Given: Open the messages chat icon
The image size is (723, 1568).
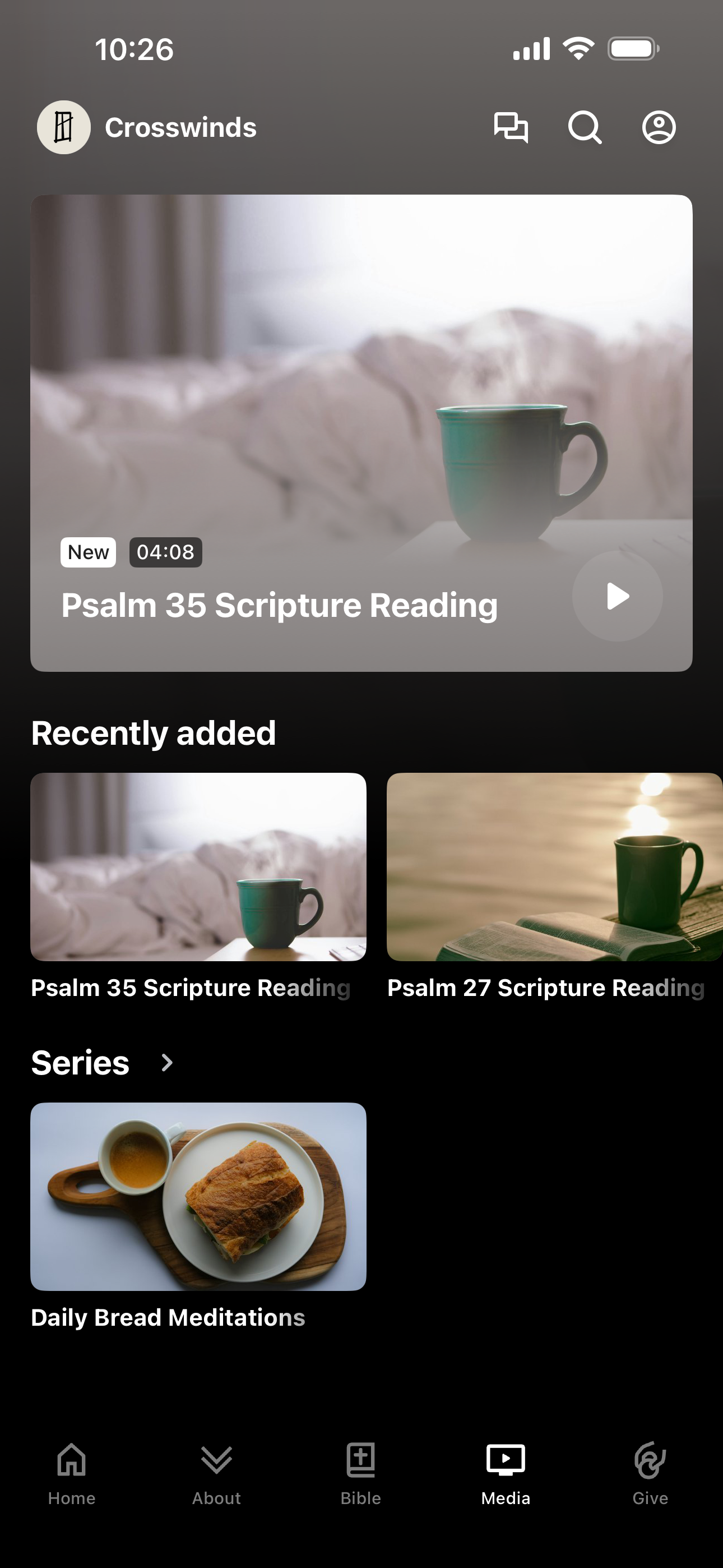Looking at the screenshot, I should click(511, 127).
